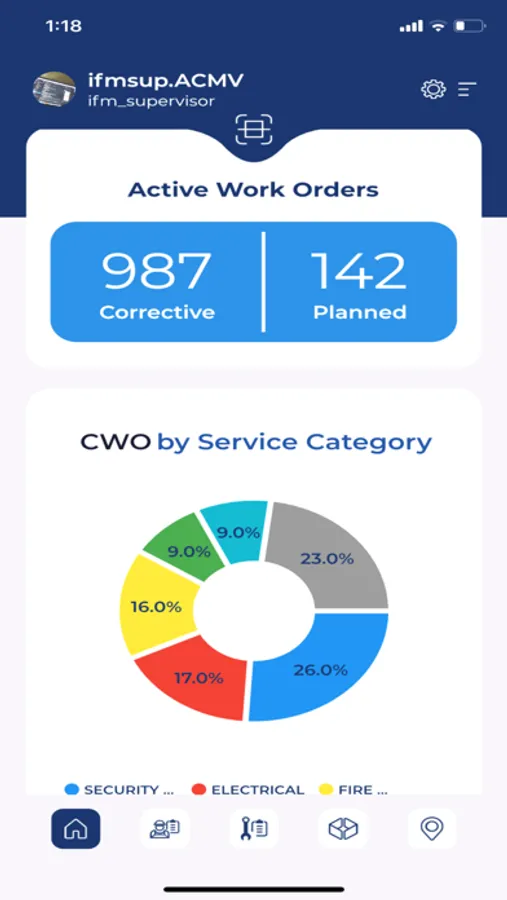Switch to the Home tab
This screenshot has height=900, width=507.
click(x=76, y=829)
